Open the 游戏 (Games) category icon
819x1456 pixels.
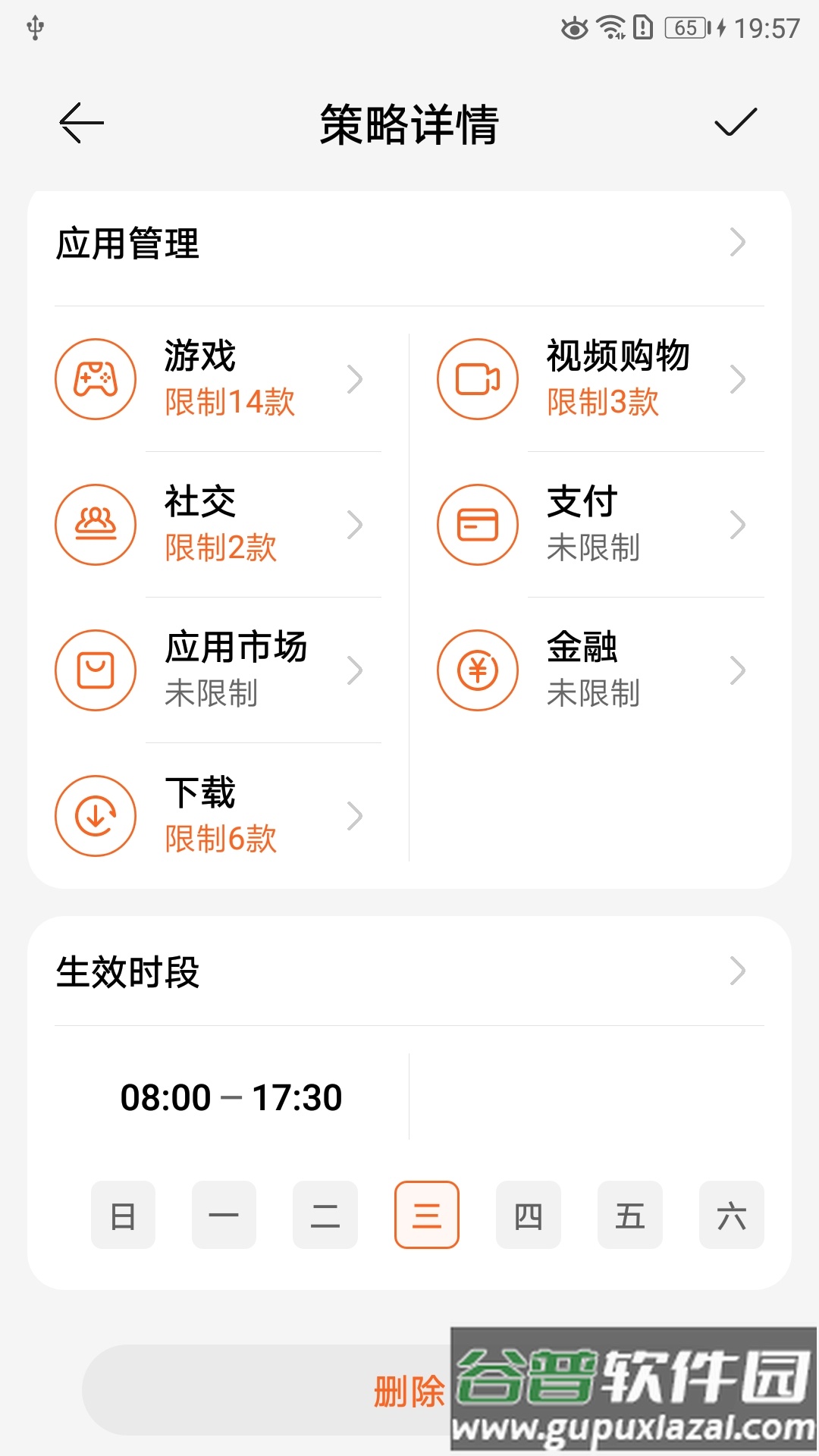[95, 378]
